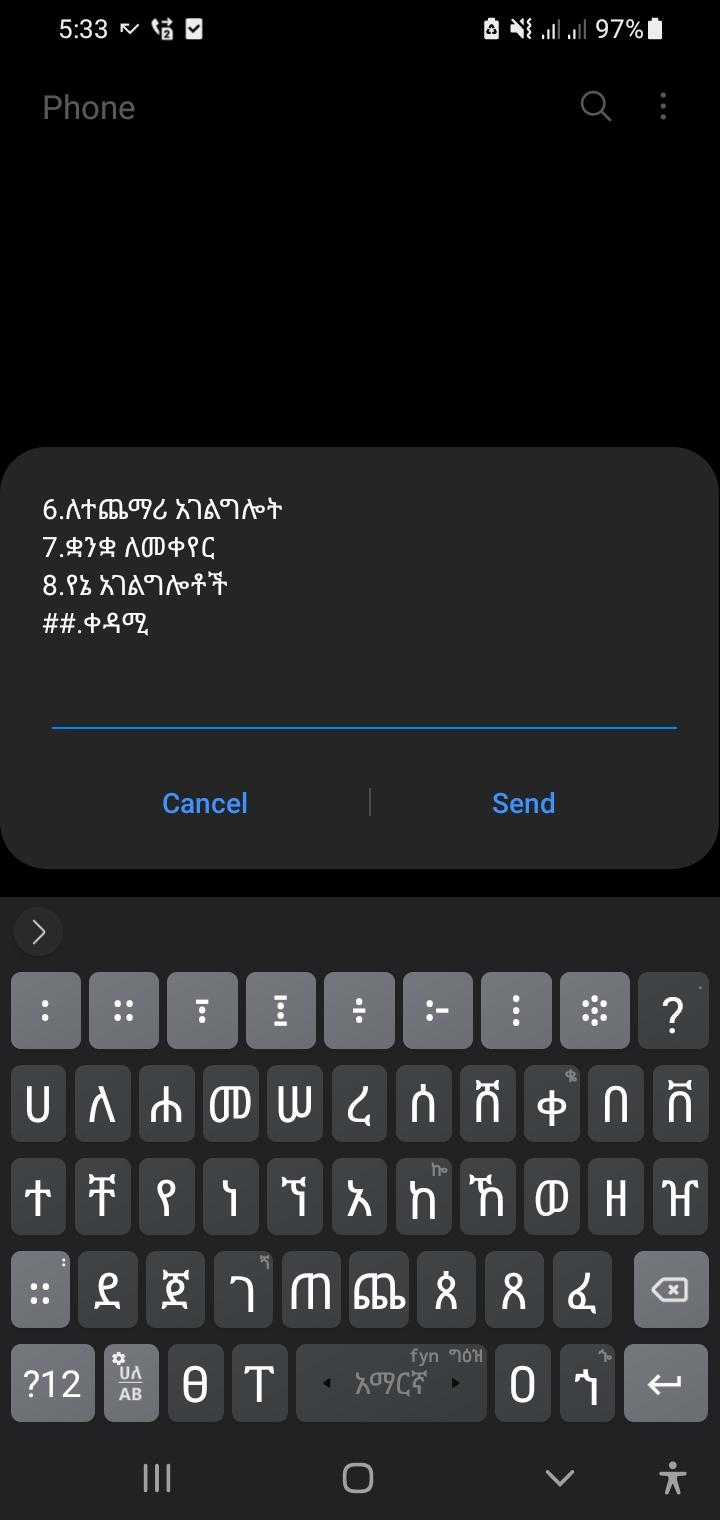Type the letter ሀ key
The image size is (720, 1520).
coord(38,1104)
